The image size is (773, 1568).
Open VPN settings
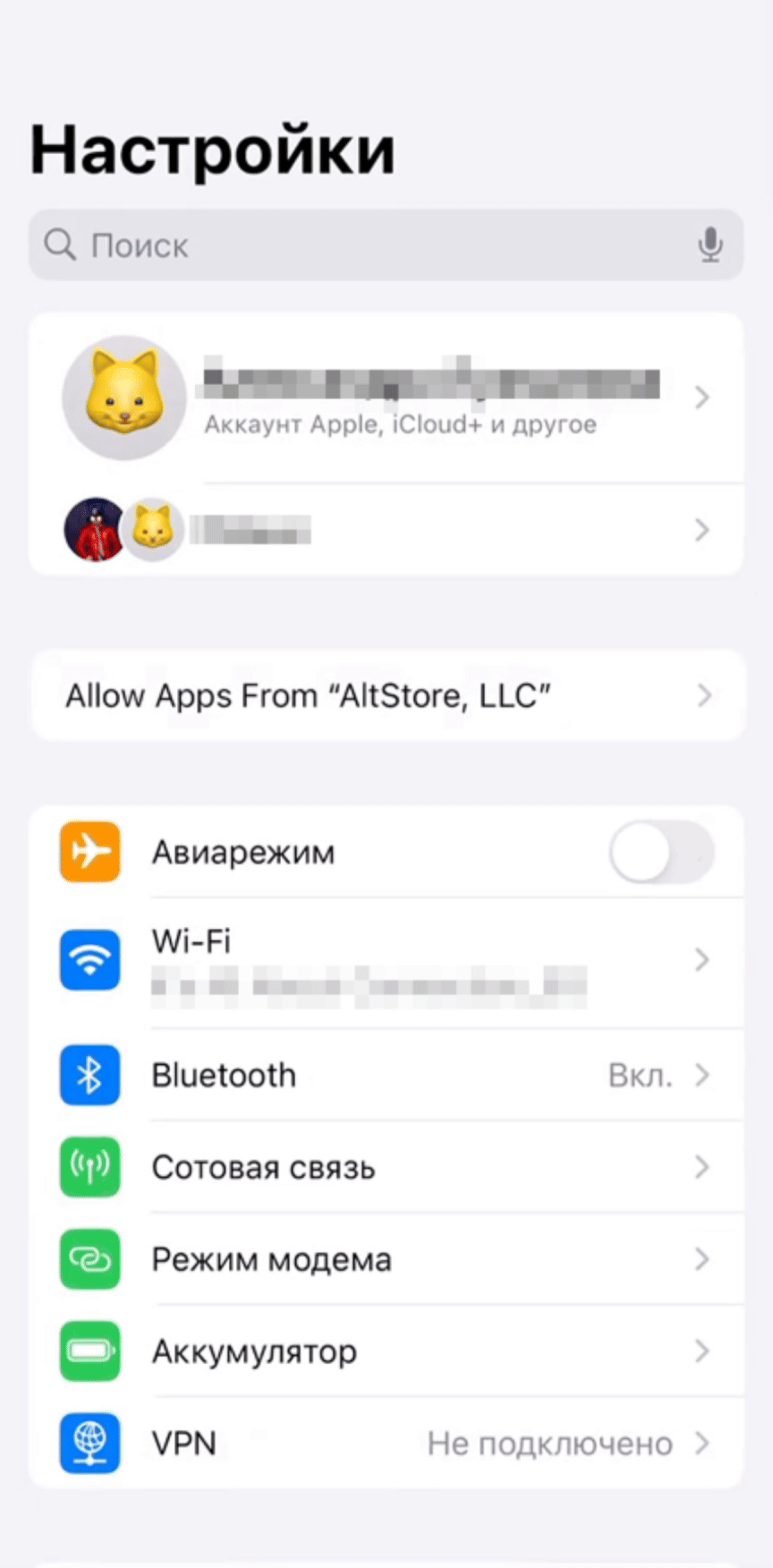[386, 1443]
